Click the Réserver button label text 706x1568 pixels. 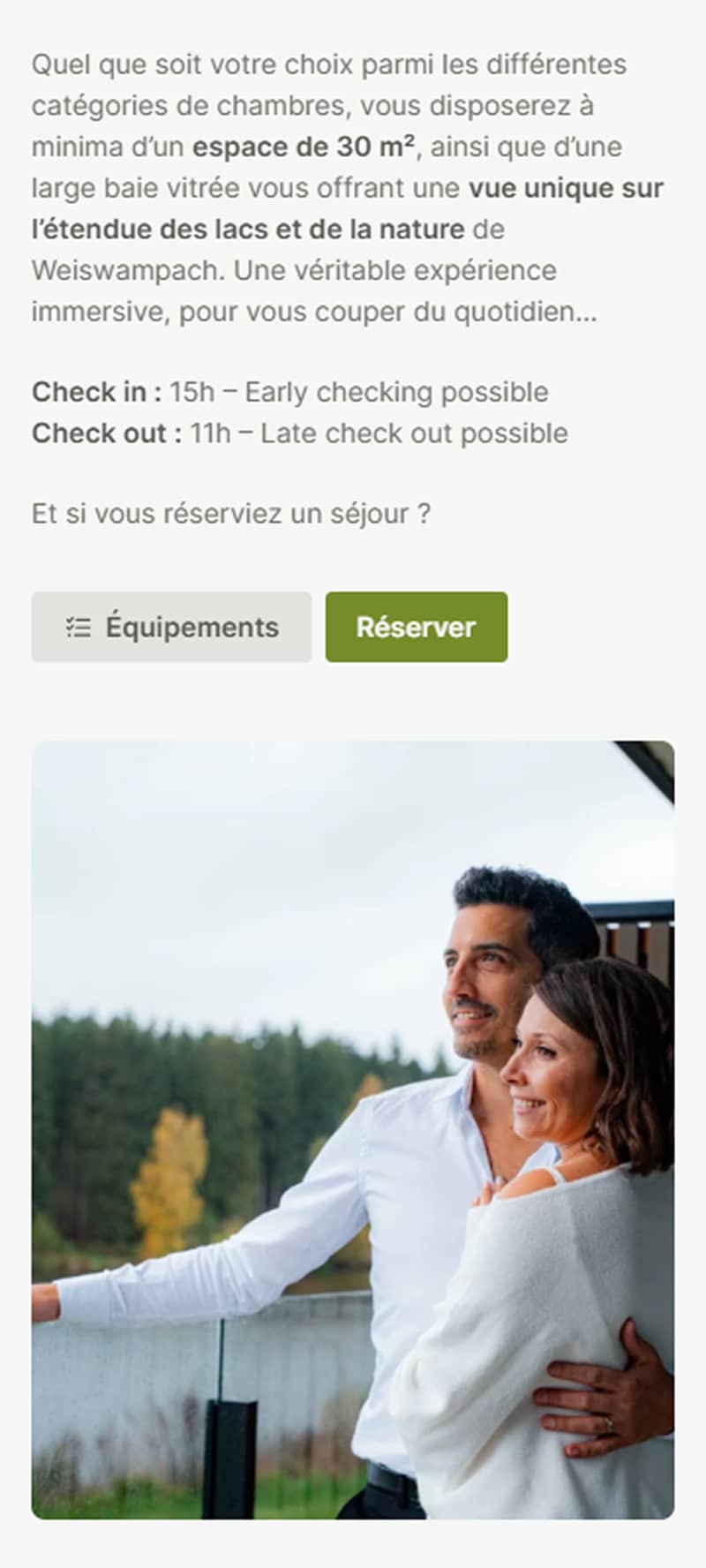pos(416,627)
